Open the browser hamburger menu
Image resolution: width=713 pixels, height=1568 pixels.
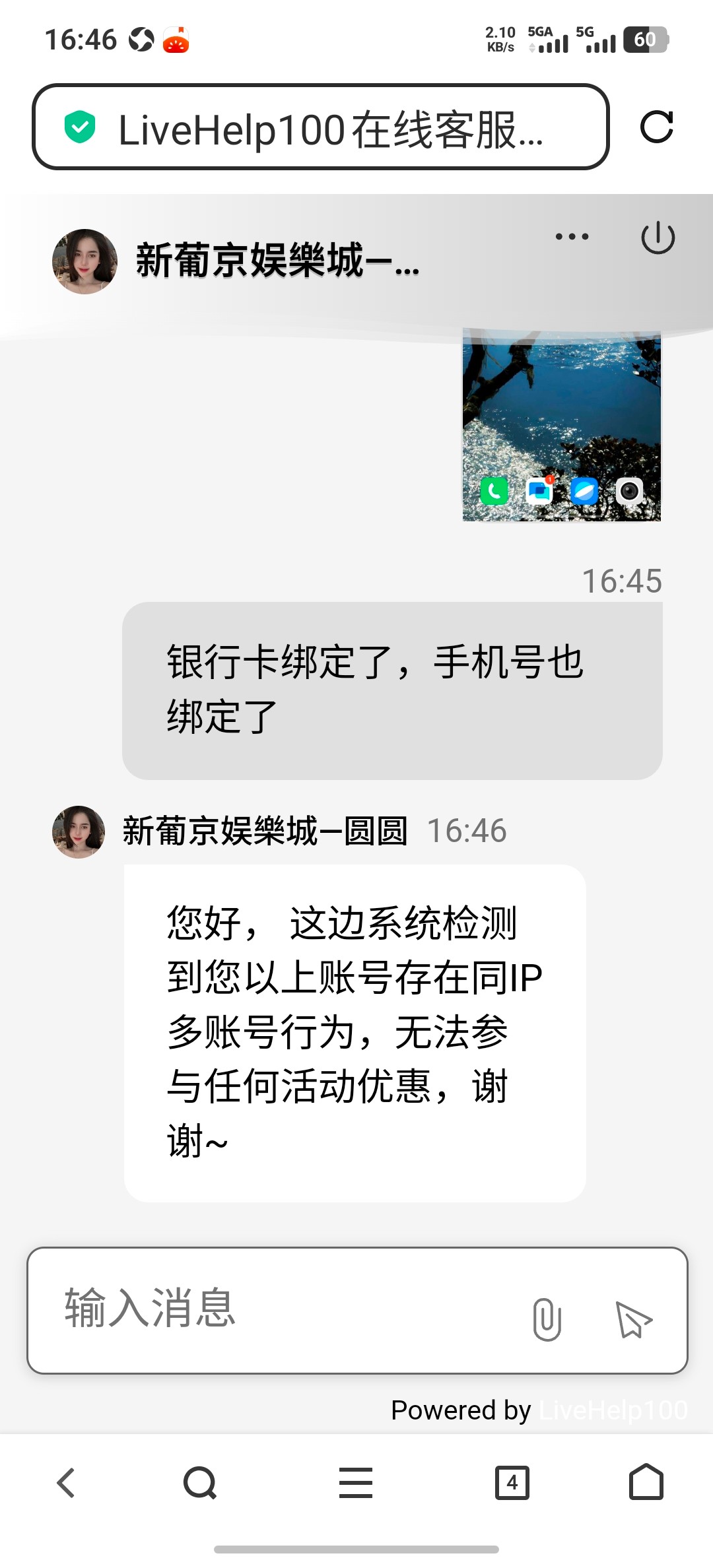[x=356, y=1483]
